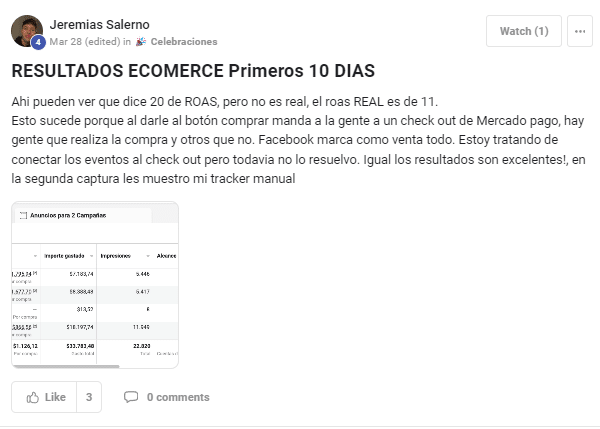This screenshot has width=600, height=429.
Task: Like this ecommerce results post
Action: pyautogui.click(x=44, y=397)
